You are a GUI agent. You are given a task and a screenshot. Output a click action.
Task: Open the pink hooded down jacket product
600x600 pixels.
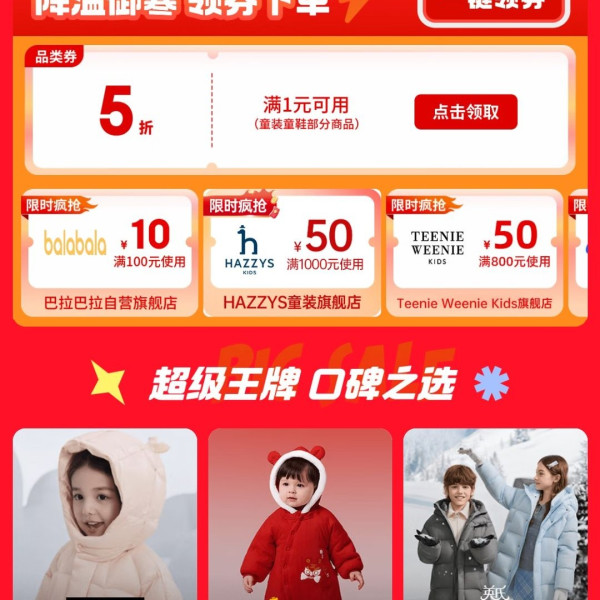click(105, 514)
